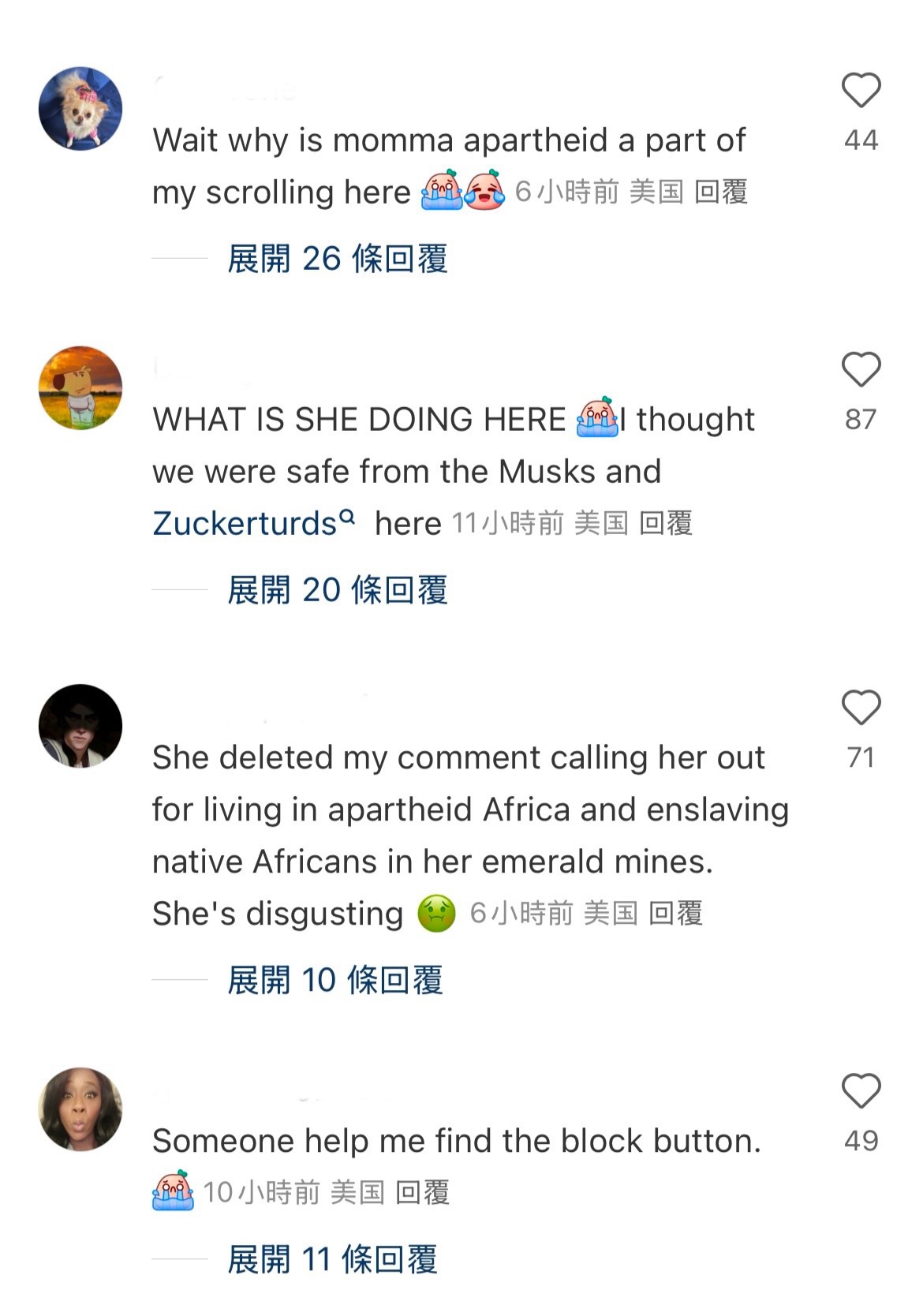Viewport: 923px width, 1316px height.
Task: Reply to the 'block button' comment
Action: 422,1192
